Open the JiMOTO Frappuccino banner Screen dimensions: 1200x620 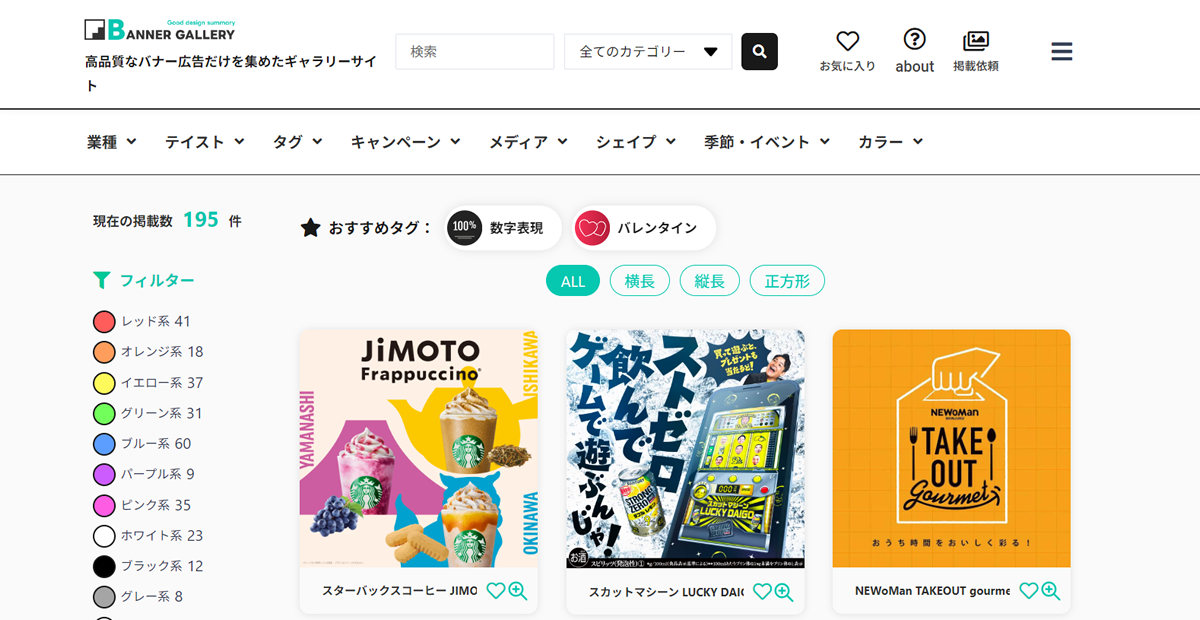418,448
